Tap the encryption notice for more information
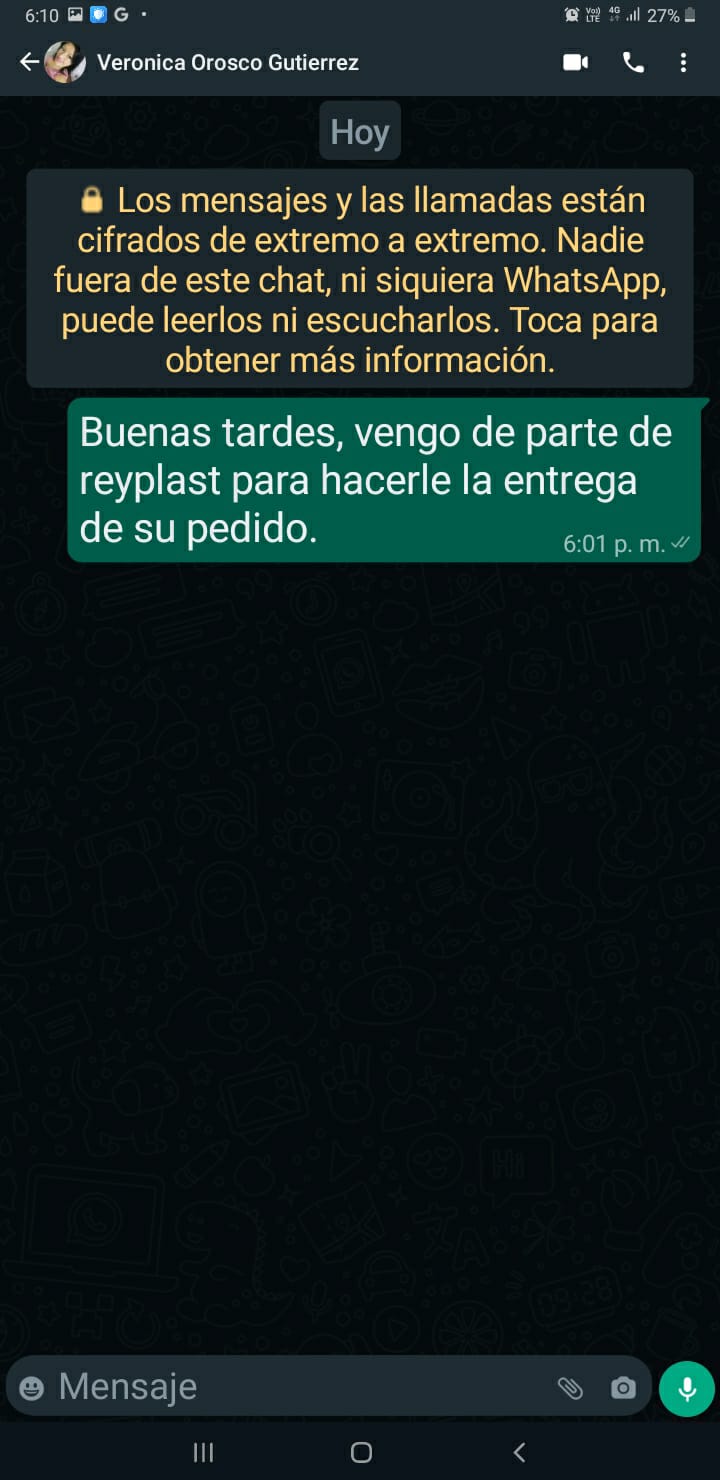 point(360,279)
